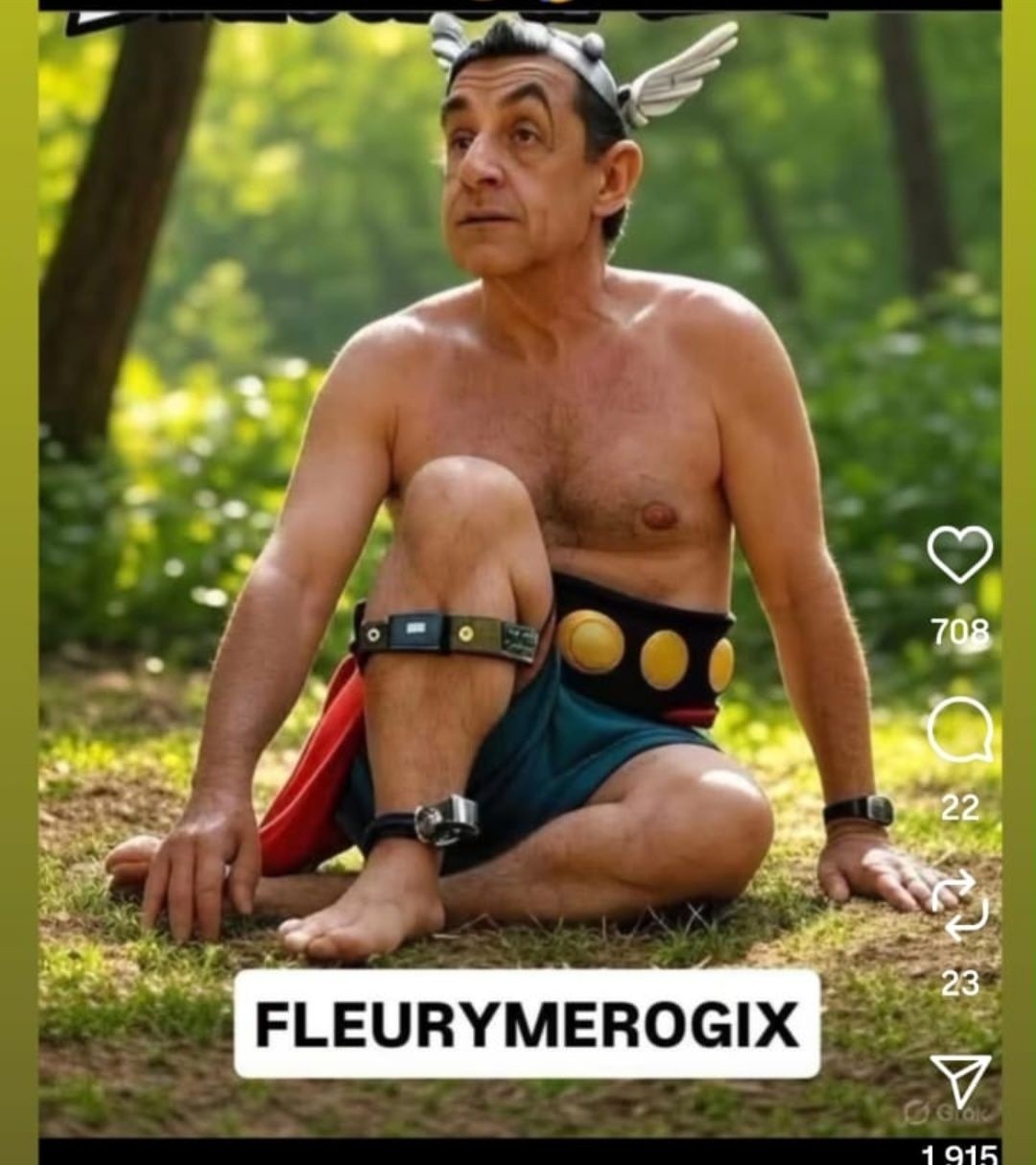Tap the paper-plane icon to send to friends
The width and height of the screenshot is (1036, 1165).
click(962, 1082)
